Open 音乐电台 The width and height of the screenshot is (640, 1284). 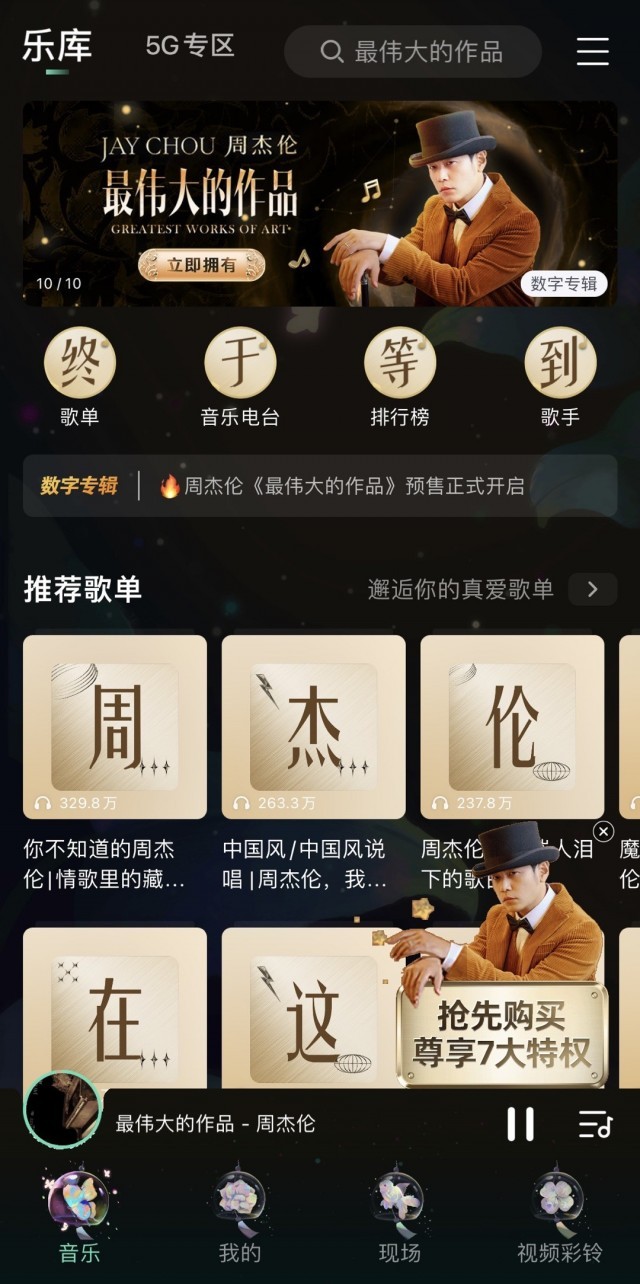tap(240, 378)
